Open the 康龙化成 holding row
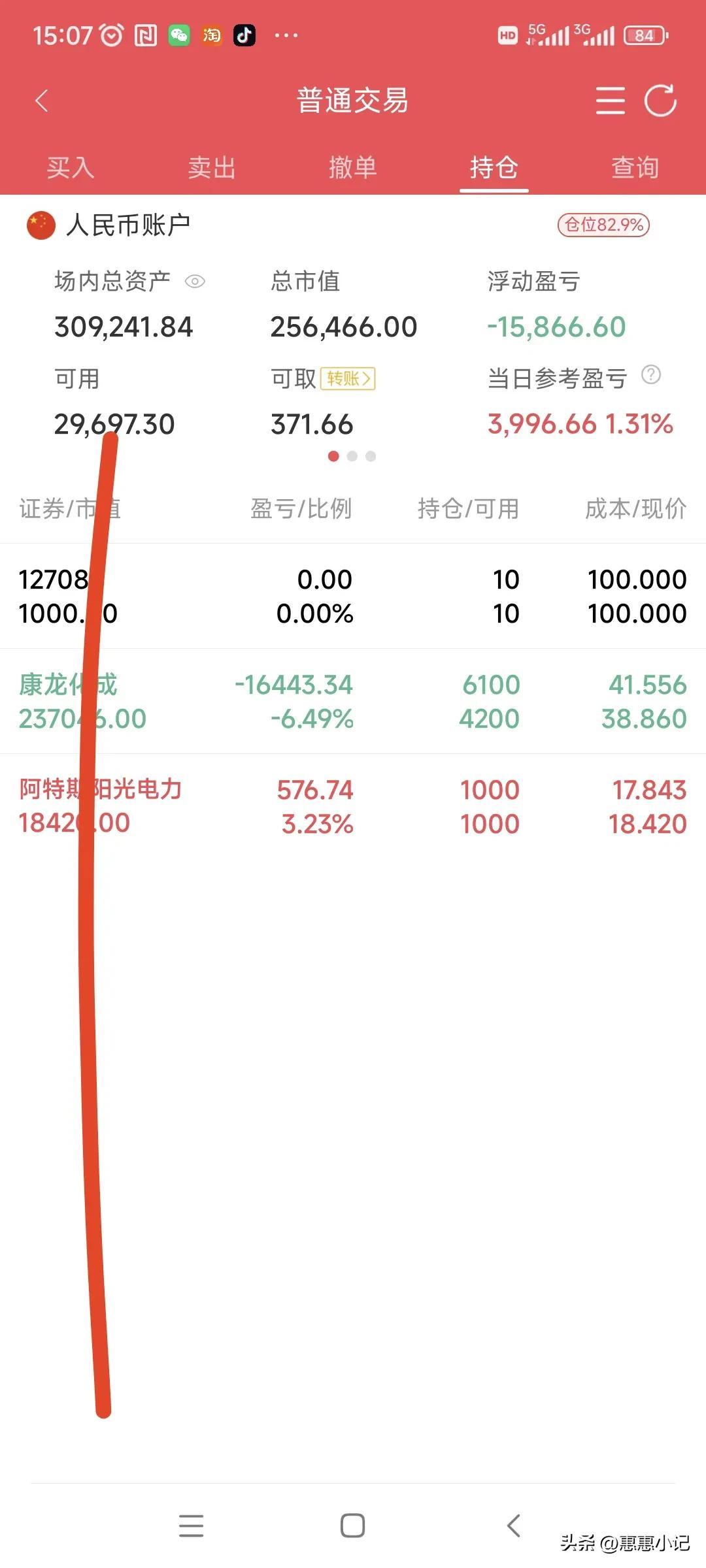The image size is (706, 1568). [353, 702]
